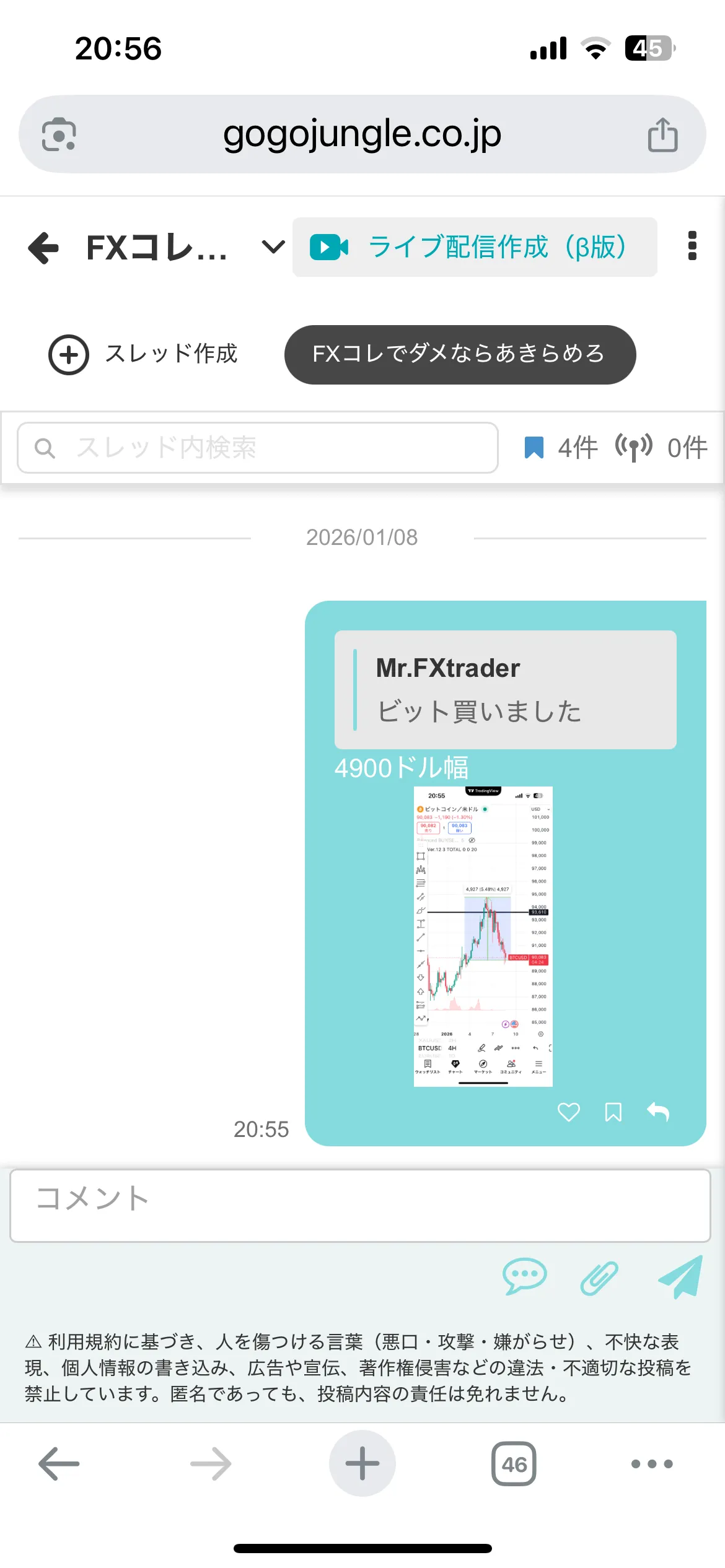Viewport: 725px width, 1568px height.
Task: Open the three-dot overflow menu
Action: point(692,246)
